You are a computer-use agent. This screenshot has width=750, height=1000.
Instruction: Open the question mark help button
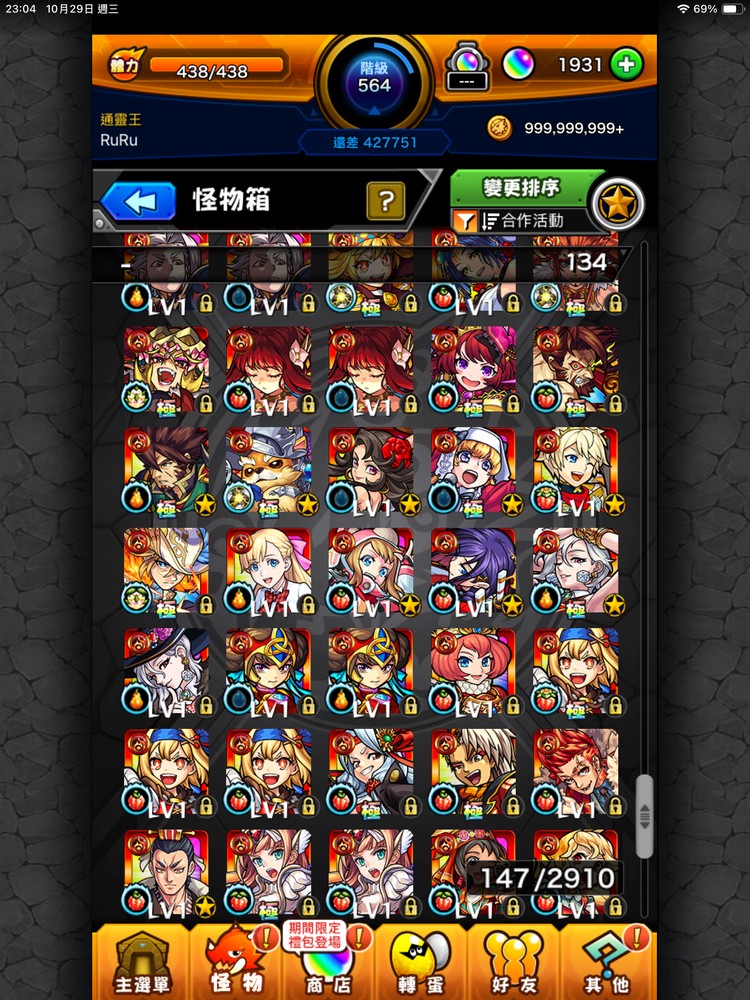(385, 202)
